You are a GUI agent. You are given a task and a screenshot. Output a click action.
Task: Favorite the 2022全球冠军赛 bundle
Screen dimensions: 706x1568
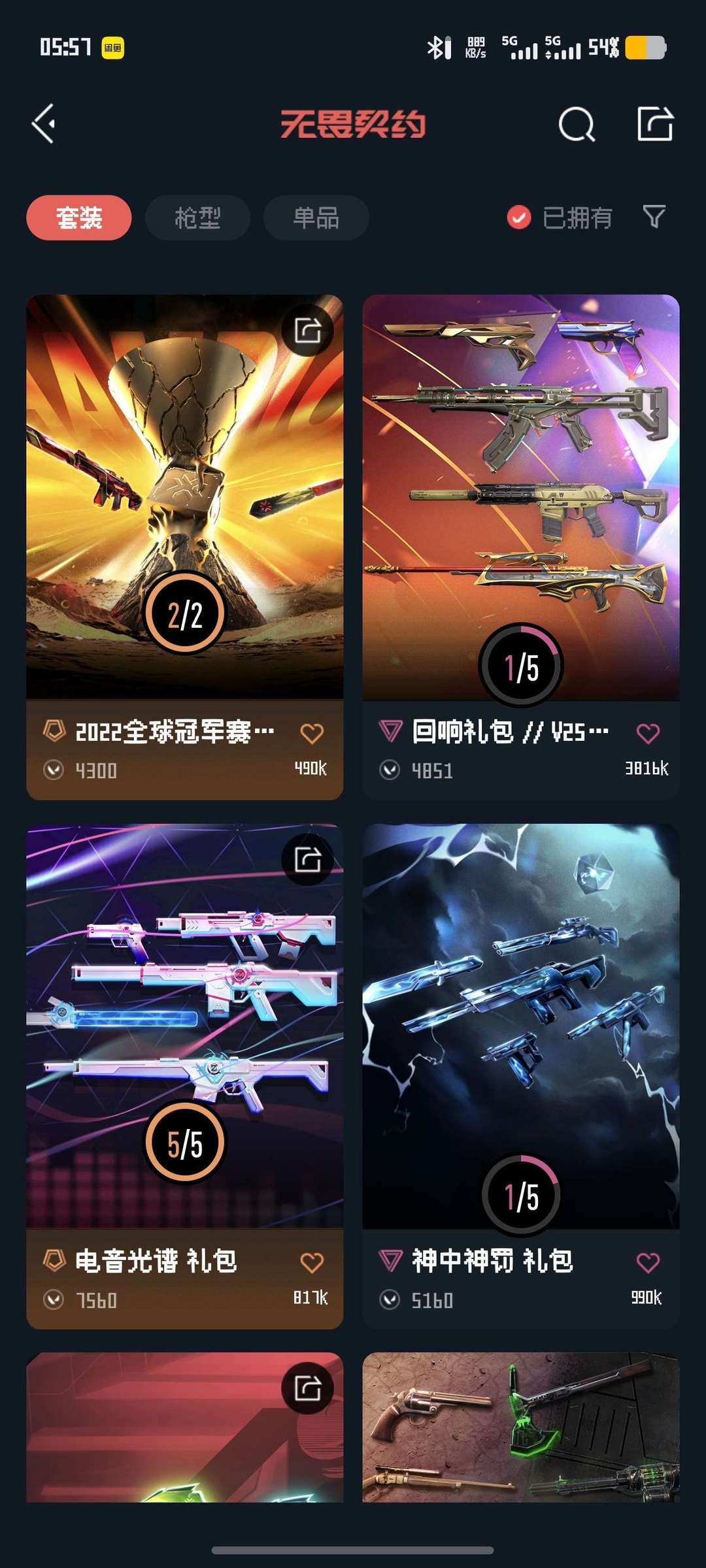coord(312,734)
